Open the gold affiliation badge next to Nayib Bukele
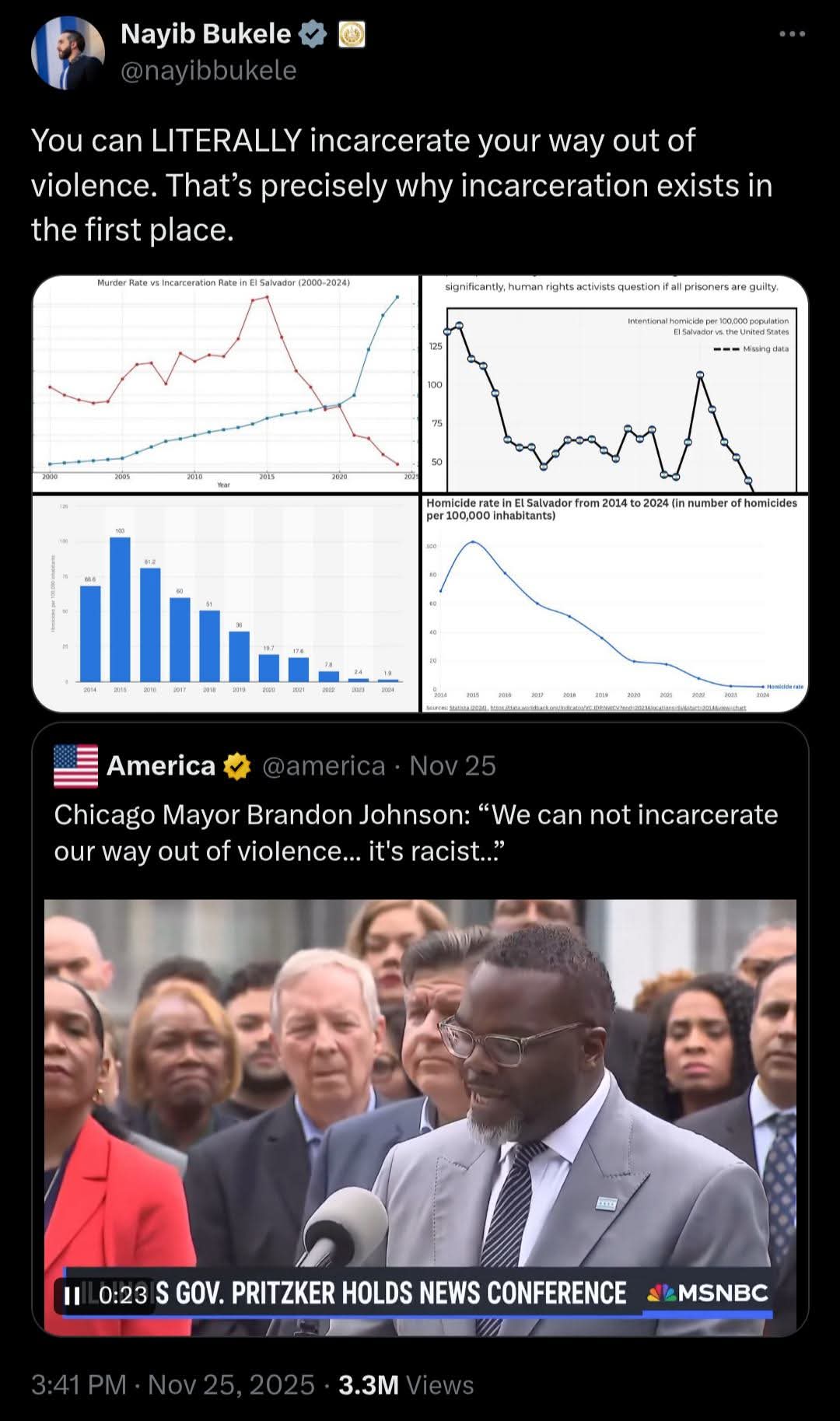 pyautogui.click(x=352, y=34)
